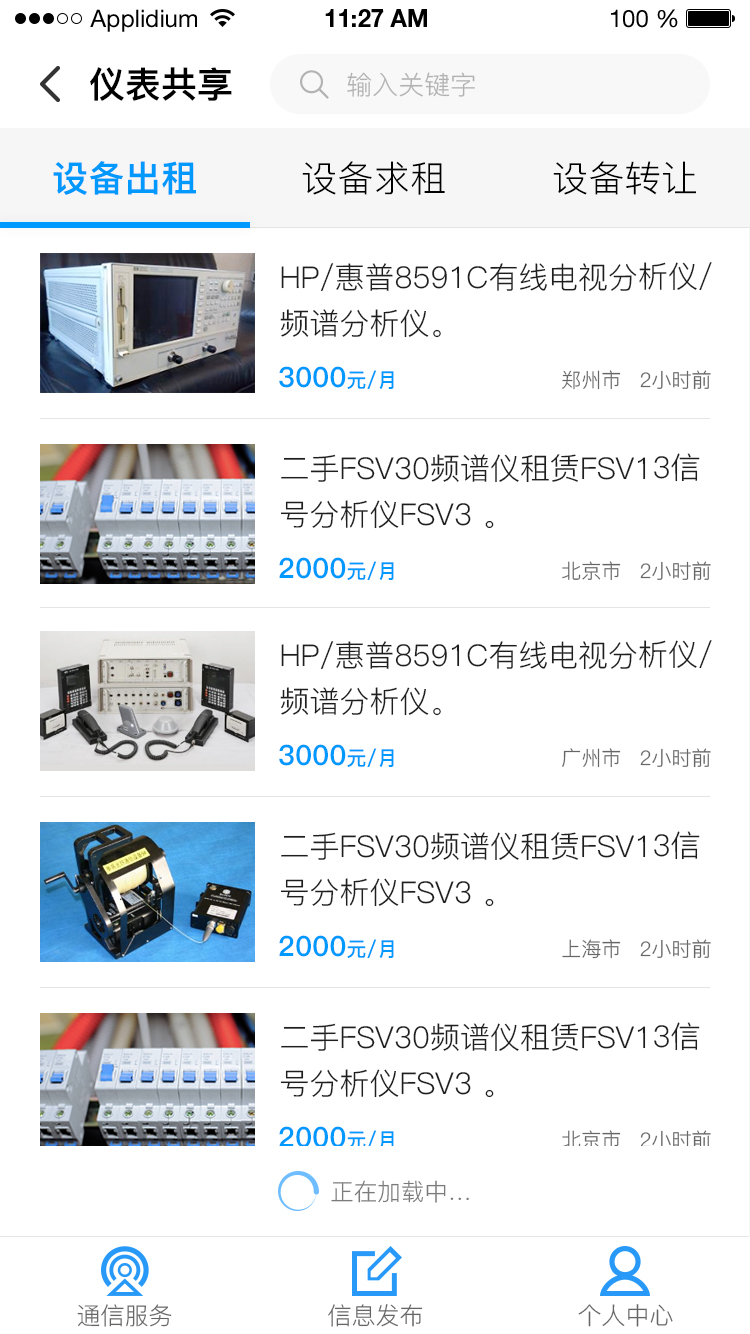The height and width of the screenshot is (1334, 750).
Task: Open the 个人中心 profile tab
Action: pos(625,1286)
